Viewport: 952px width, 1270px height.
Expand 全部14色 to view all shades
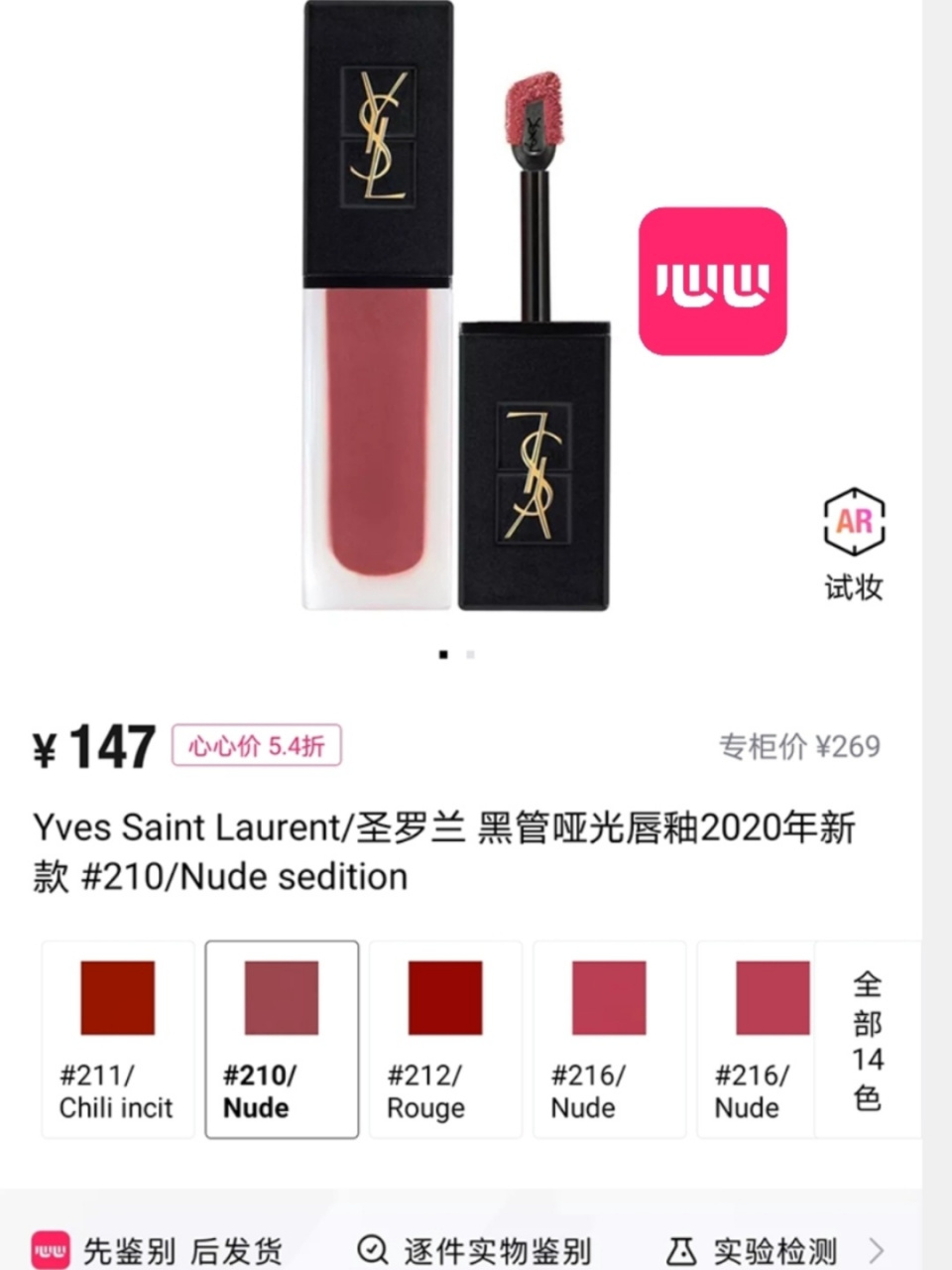tap(868, 1039)
